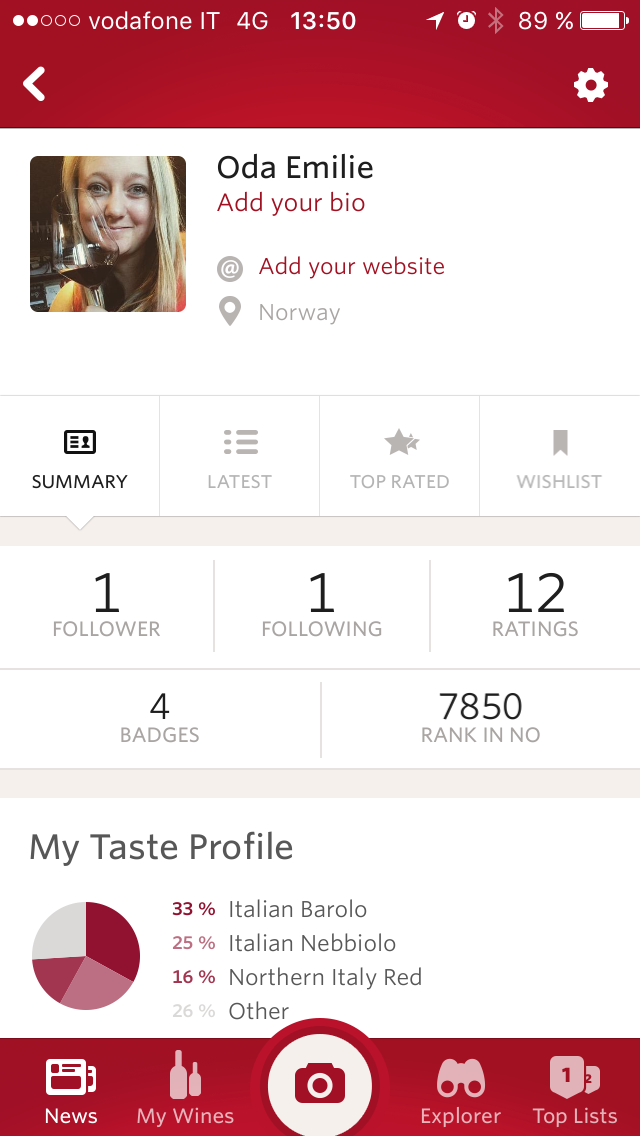Tap Add your bio link
Viewport: 640px width, 1136px height.
click(x=291, y=203)
